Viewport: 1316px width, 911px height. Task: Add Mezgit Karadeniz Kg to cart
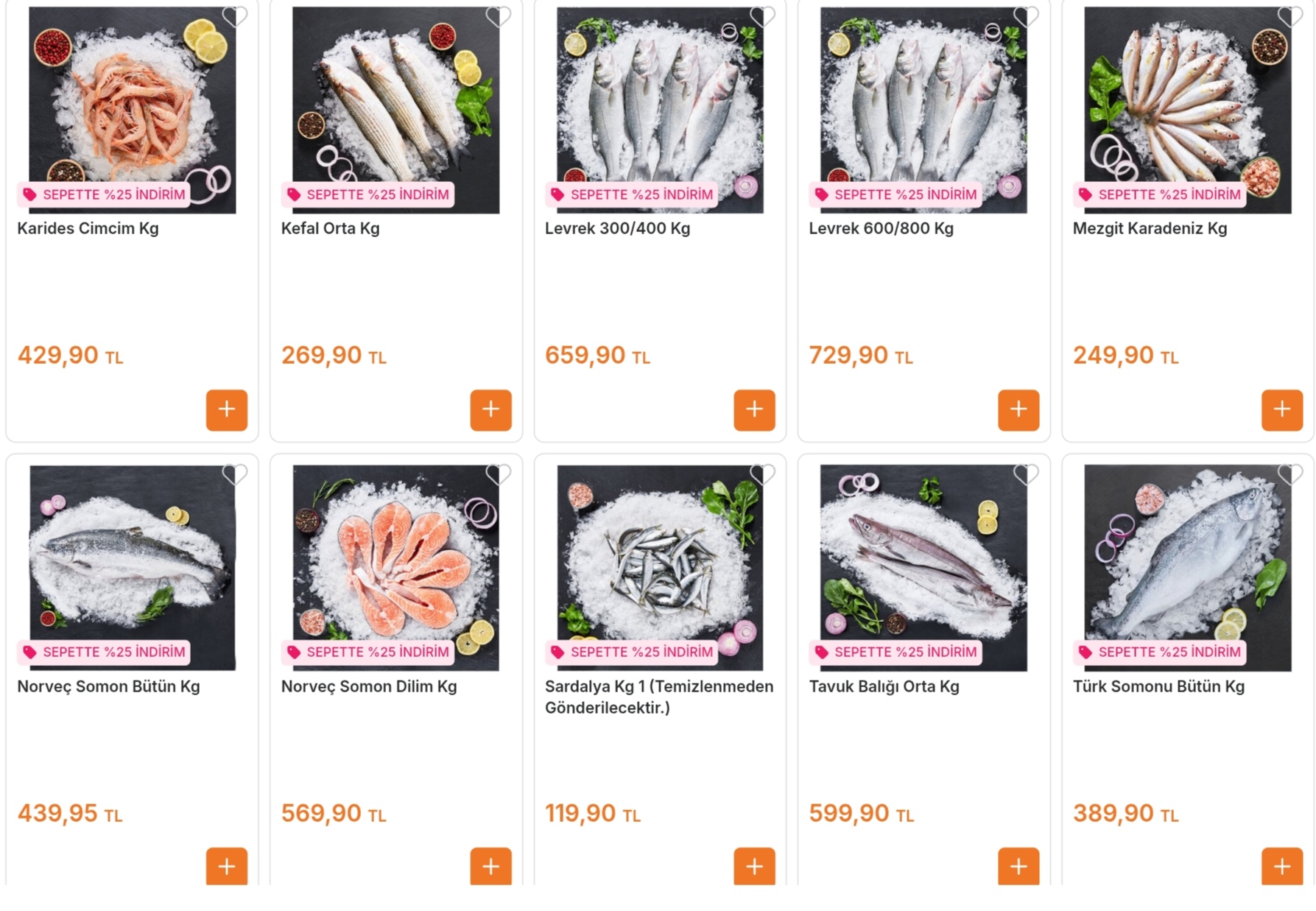tap(1281, 409)
